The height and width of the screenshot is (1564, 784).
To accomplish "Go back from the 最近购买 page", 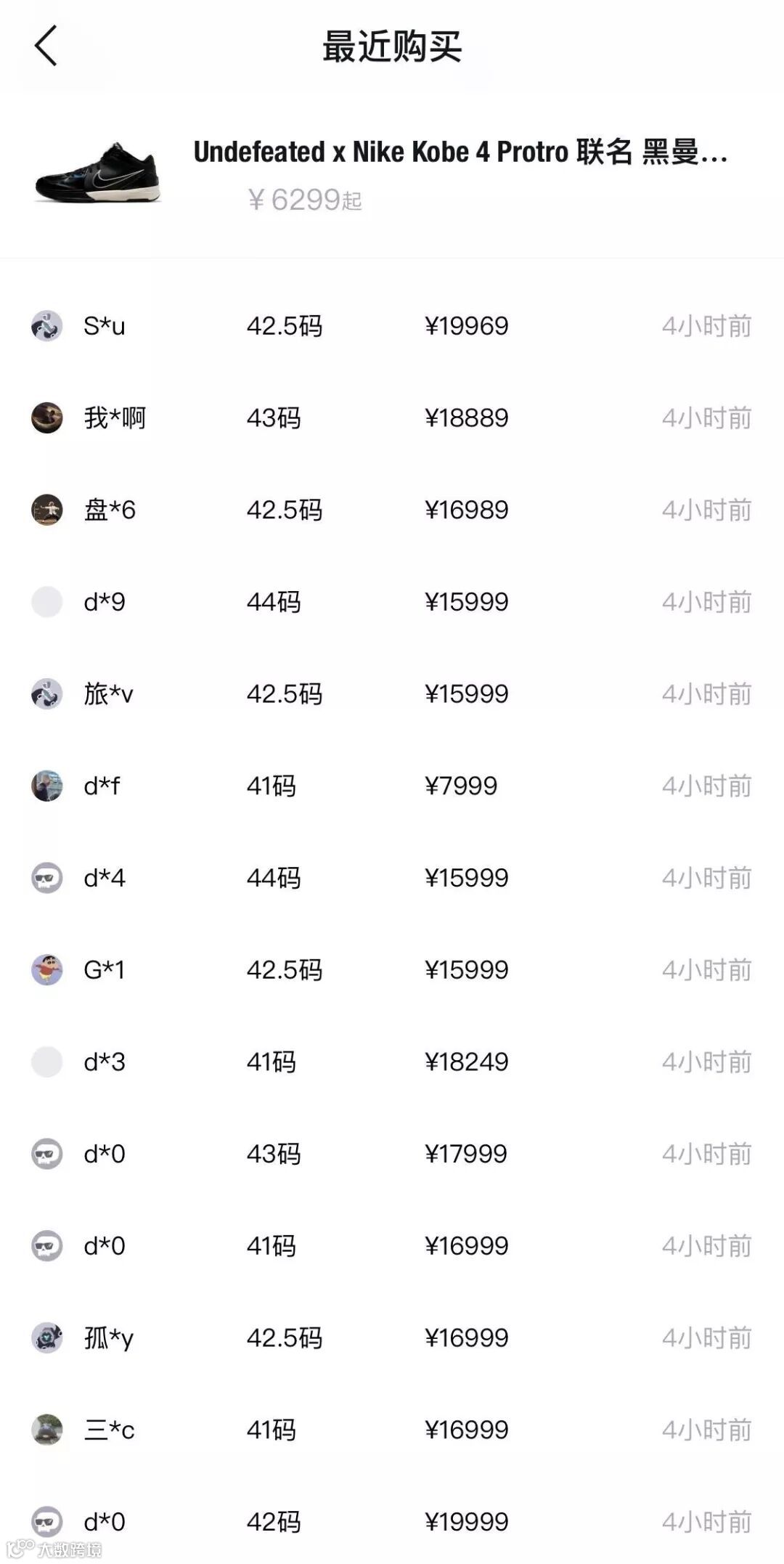I will 46,46.
